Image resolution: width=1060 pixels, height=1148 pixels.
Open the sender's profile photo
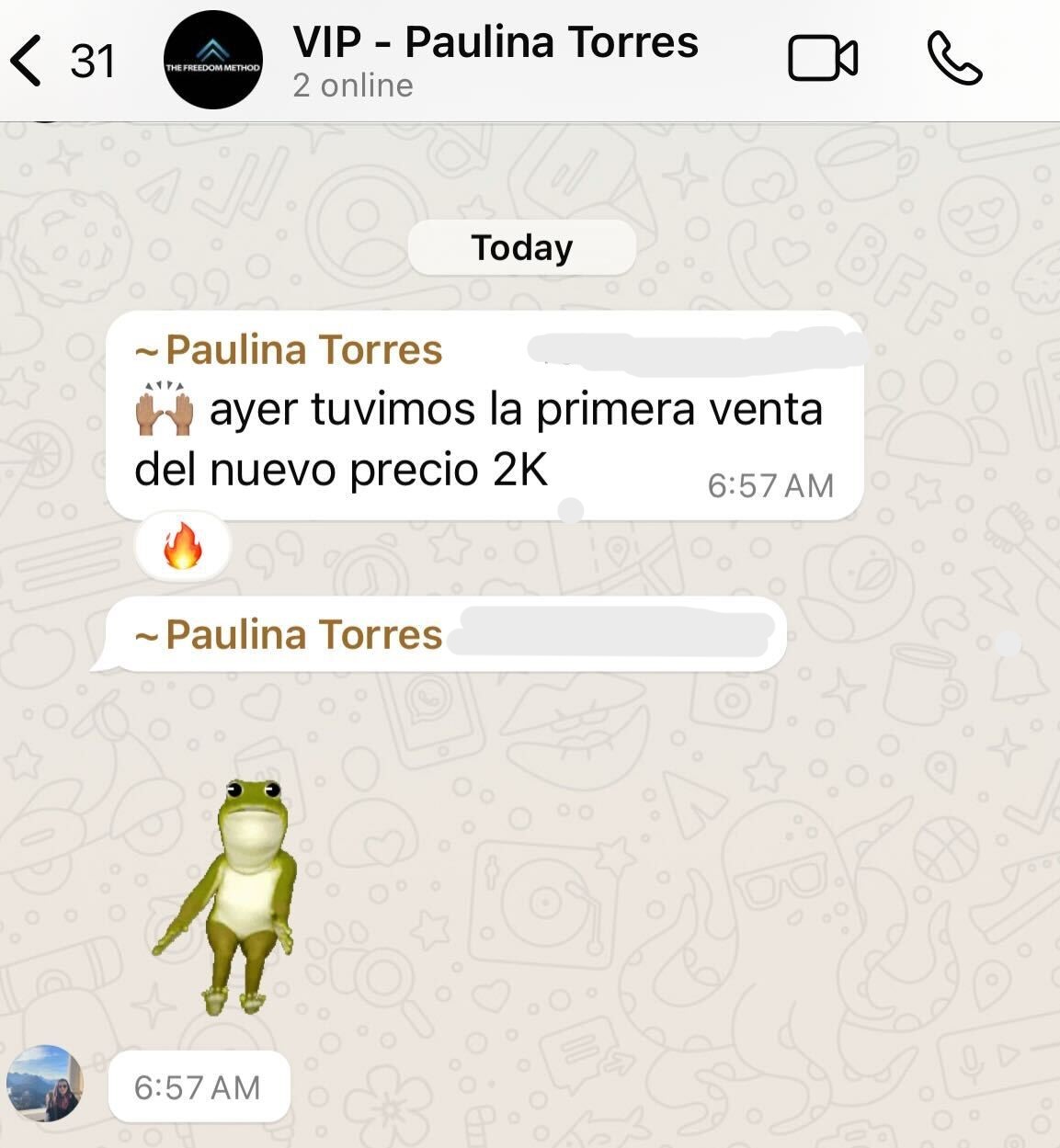pyautogui.click(x=44, y=1084)
